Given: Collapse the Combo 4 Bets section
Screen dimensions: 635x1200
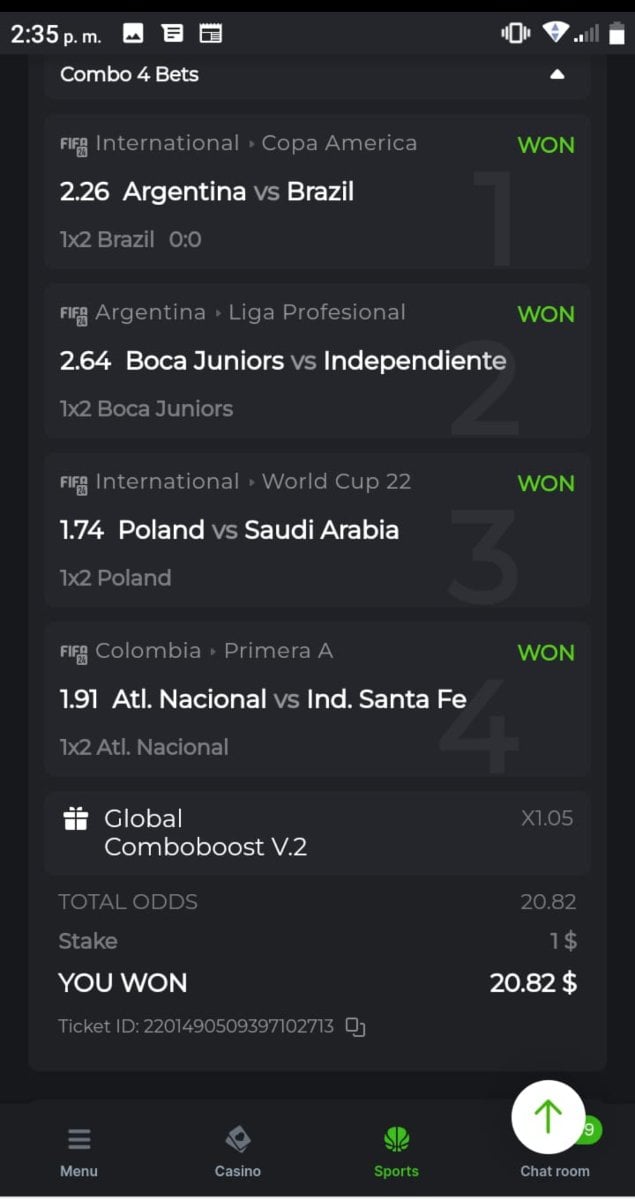Looking at the screenshot, I should (x=557, y=75).
